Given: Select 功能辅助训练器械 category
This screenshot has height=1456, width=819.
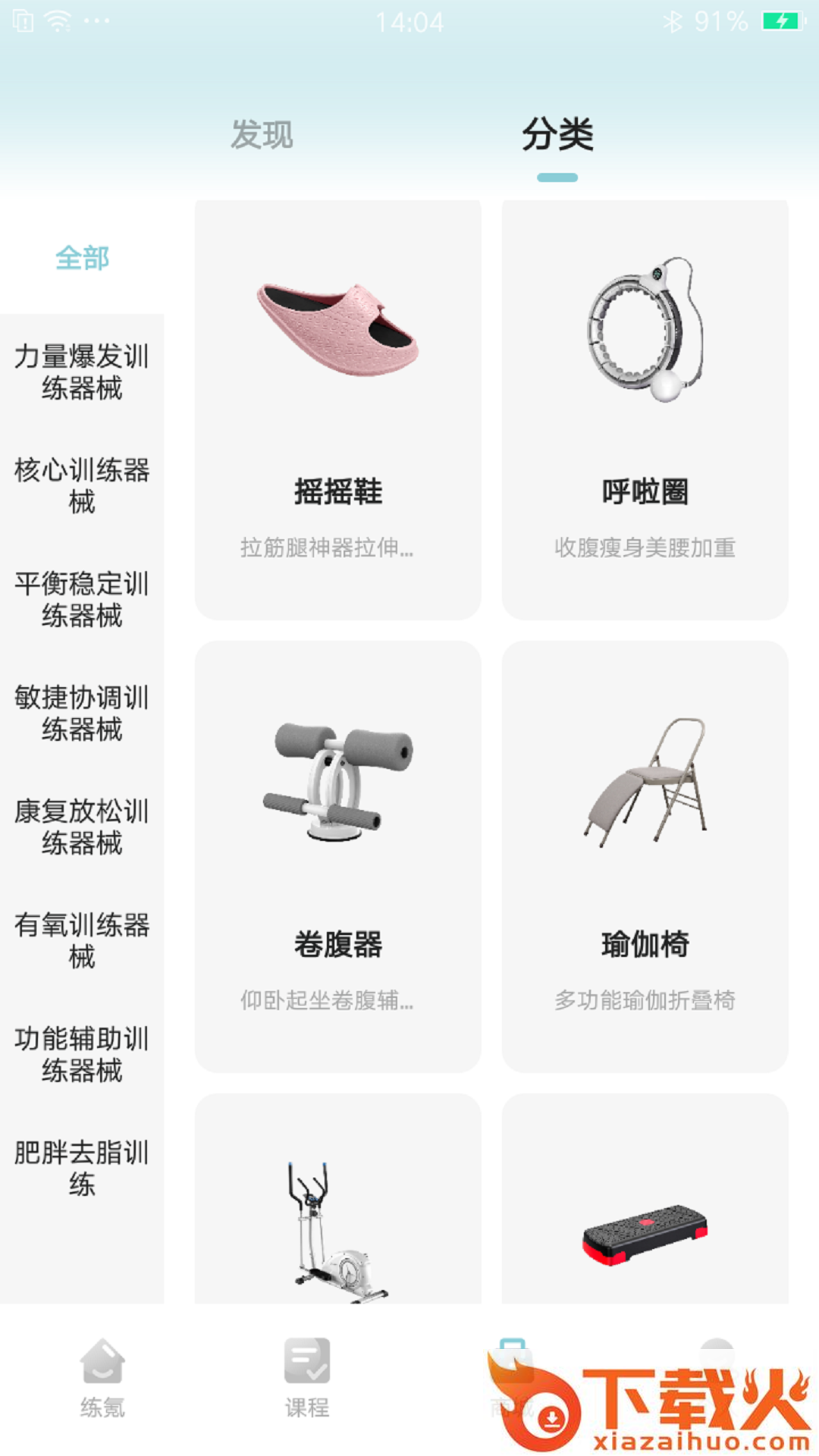Looking at the screenshot, I should pos(82,1054).
